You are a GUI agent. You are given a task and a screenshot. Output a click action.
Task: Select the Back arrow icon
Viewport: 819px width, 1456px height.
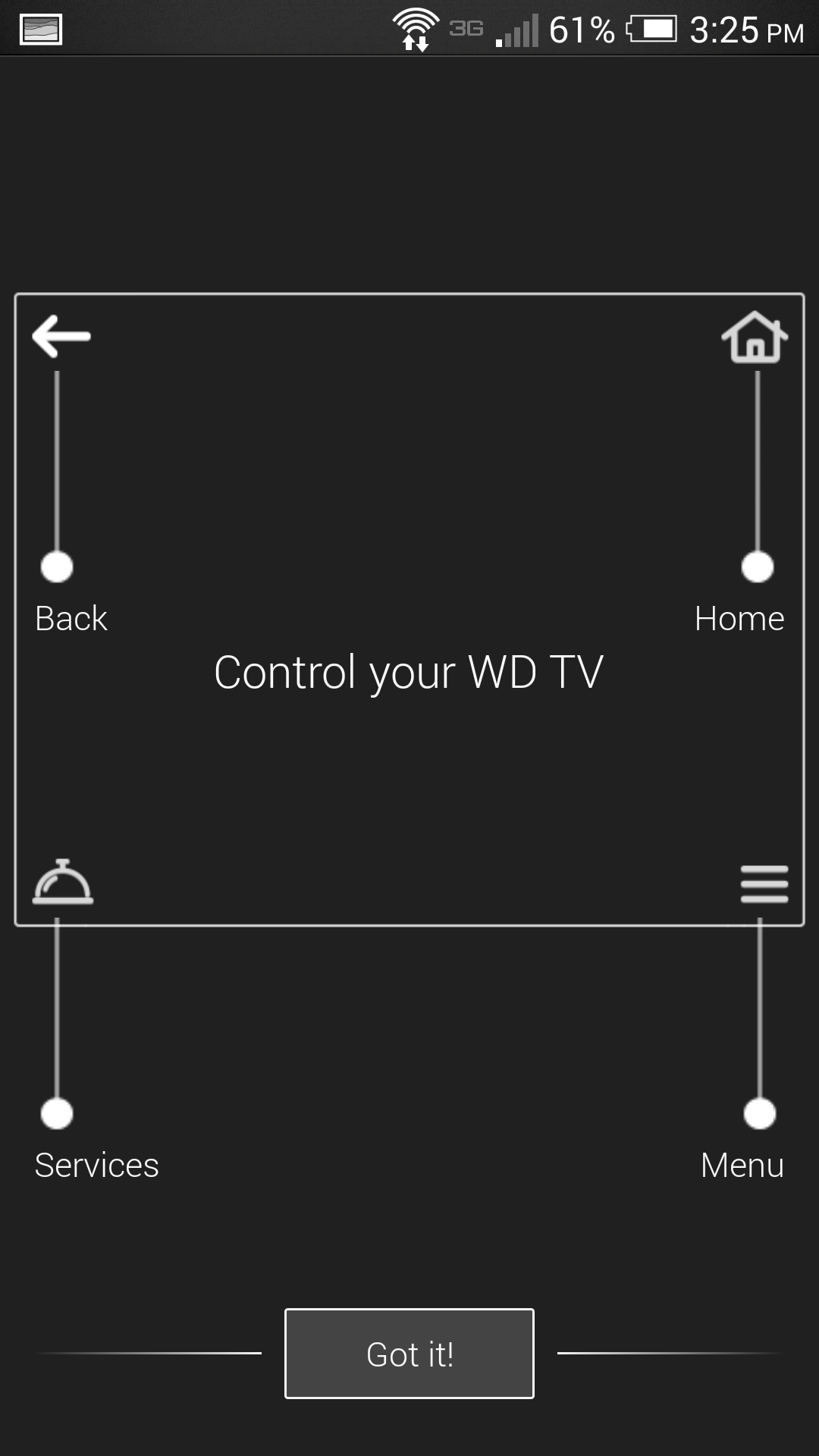click(x=61, y=336)
